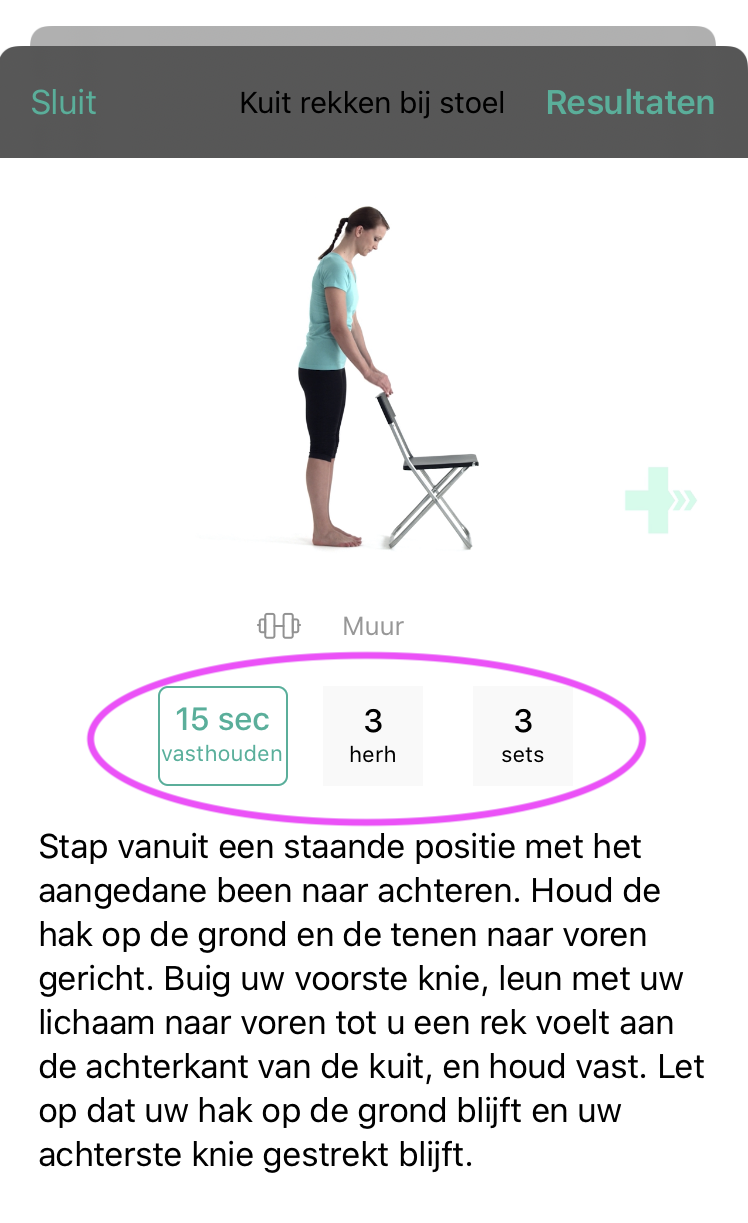Tap the 3 sets box
This screenshot has height=1223, width=748.
[x=523, y=735]
